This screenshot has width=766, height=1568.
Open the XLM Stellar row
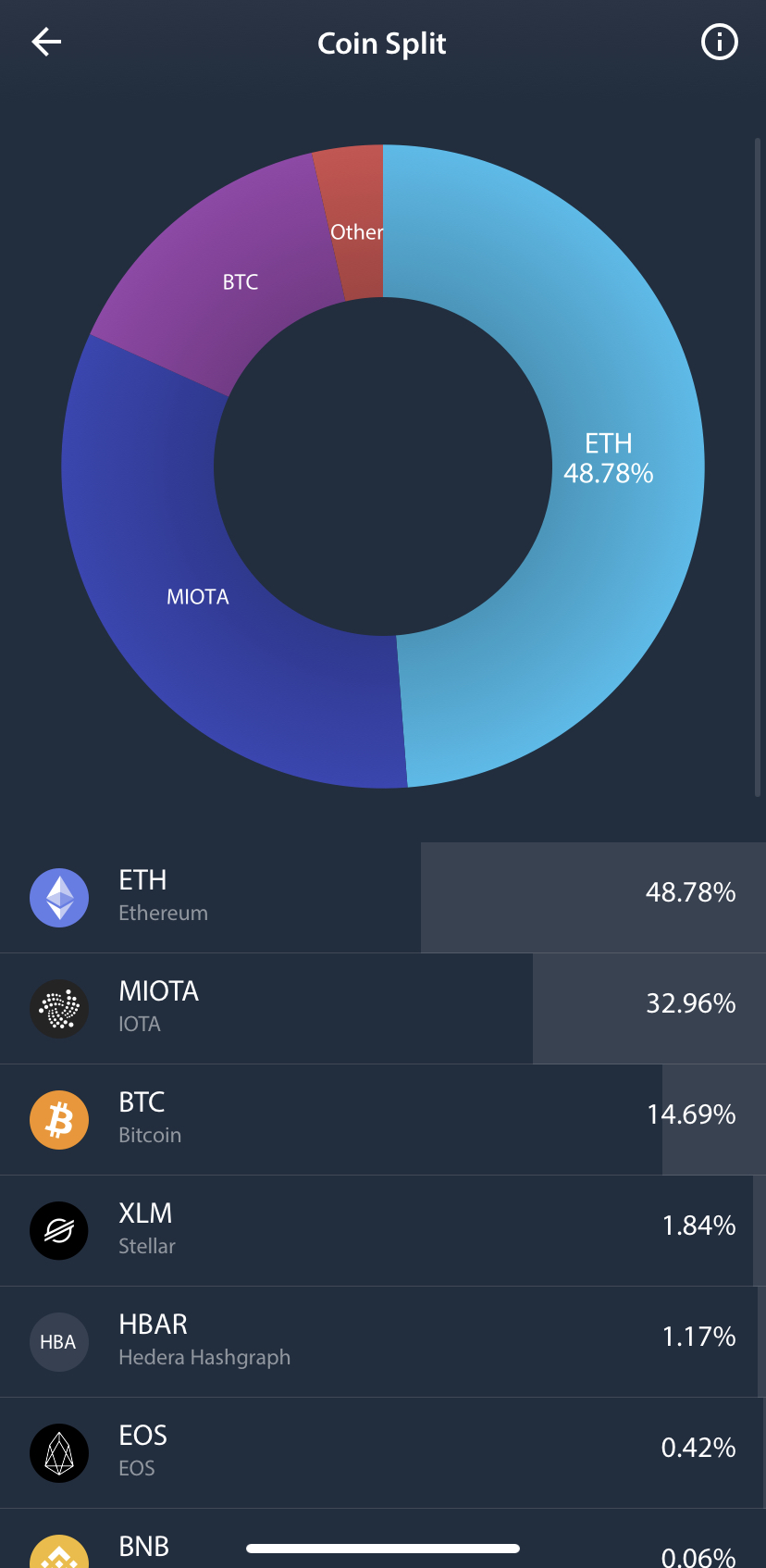pyautogui.click(x=383, y=1230)
